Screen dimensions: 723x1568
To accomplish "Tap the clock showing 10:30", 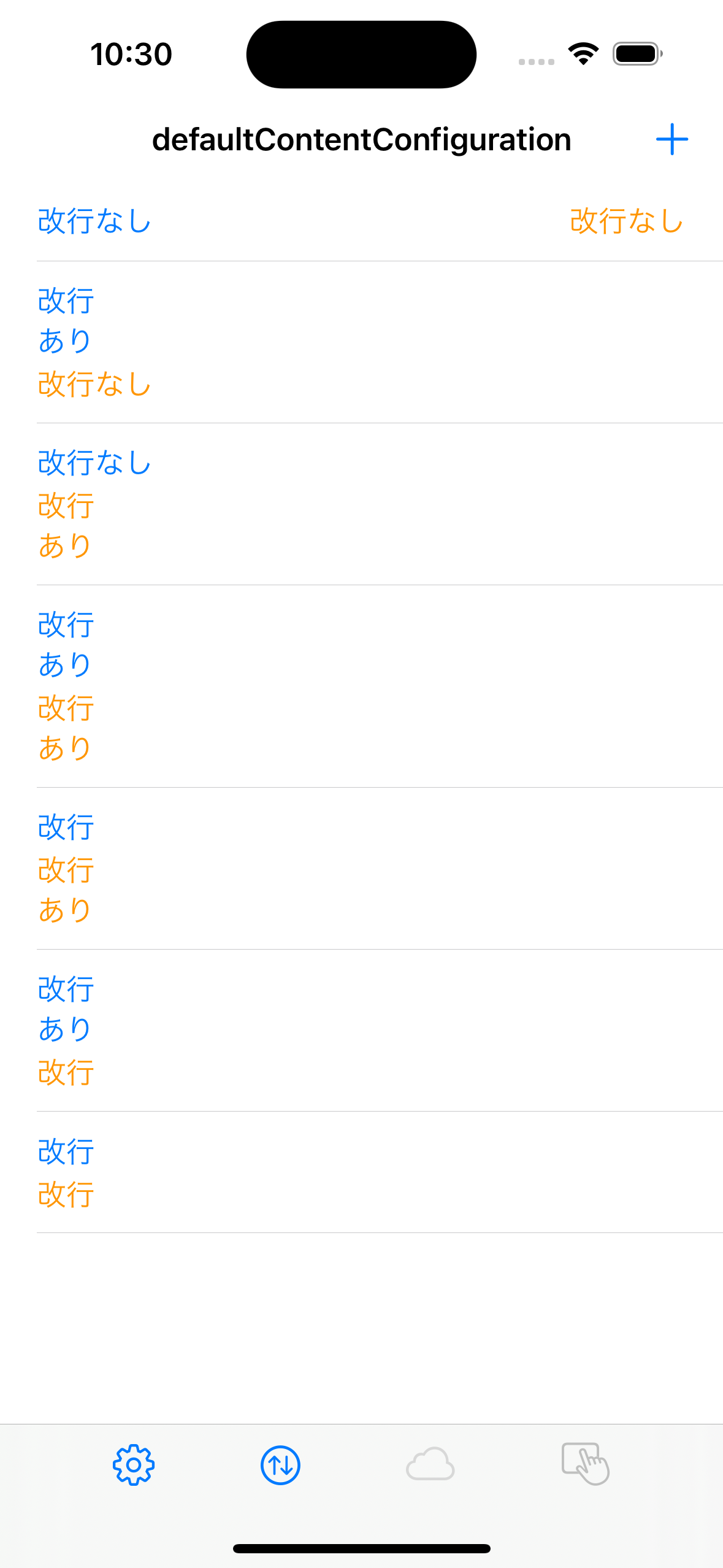I will point(130,54).
